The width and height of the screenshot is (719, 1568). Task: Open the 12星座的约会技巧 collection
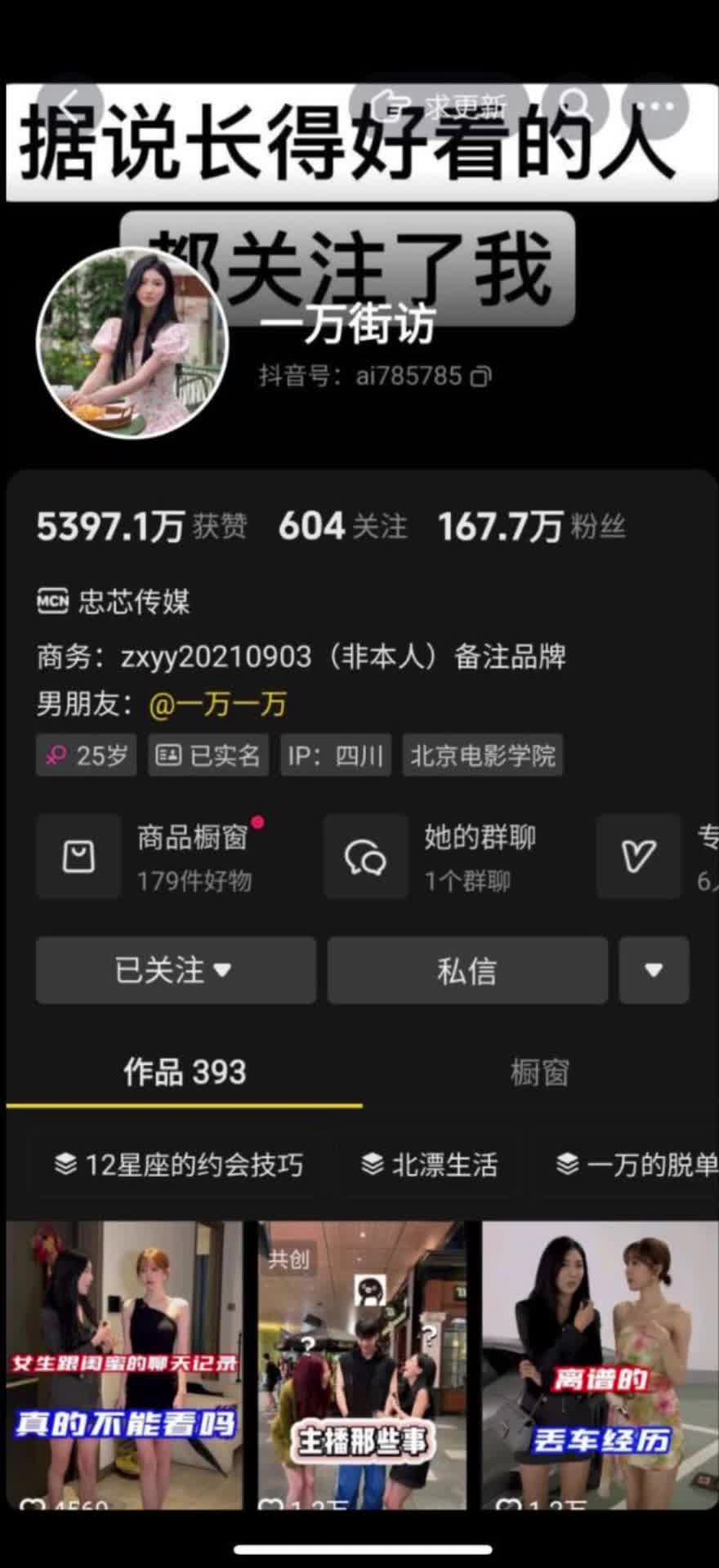[179, 1165]
